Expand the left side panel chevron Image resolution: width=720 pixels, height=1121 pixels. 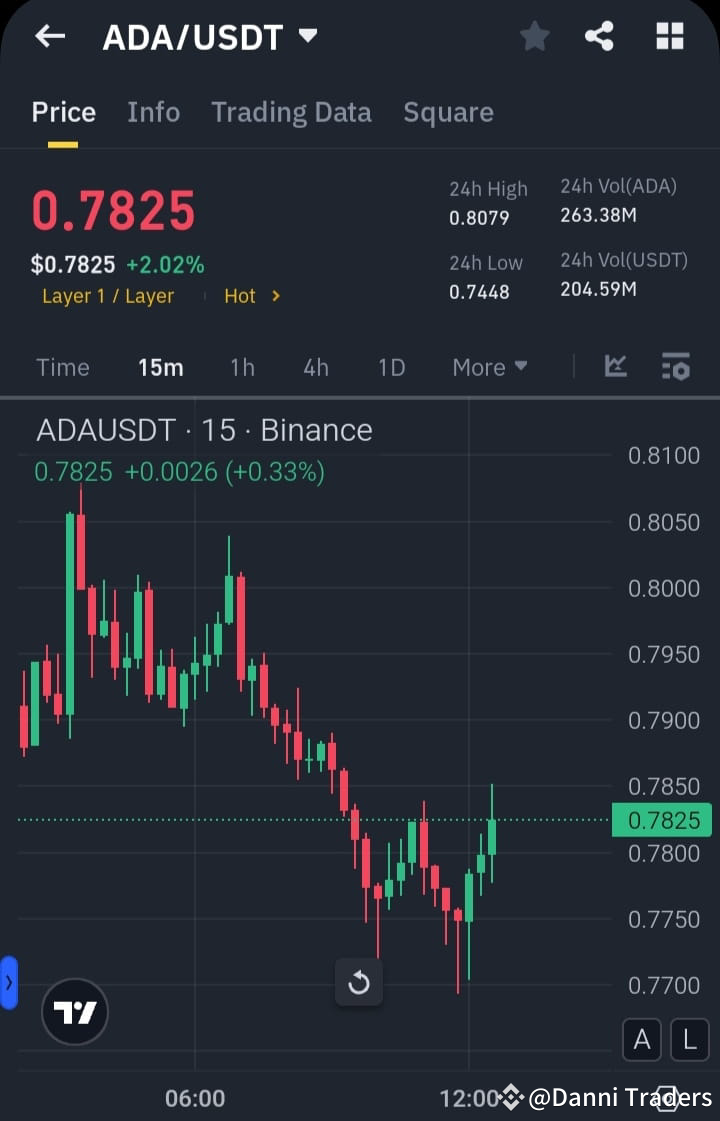coord(8,983)
